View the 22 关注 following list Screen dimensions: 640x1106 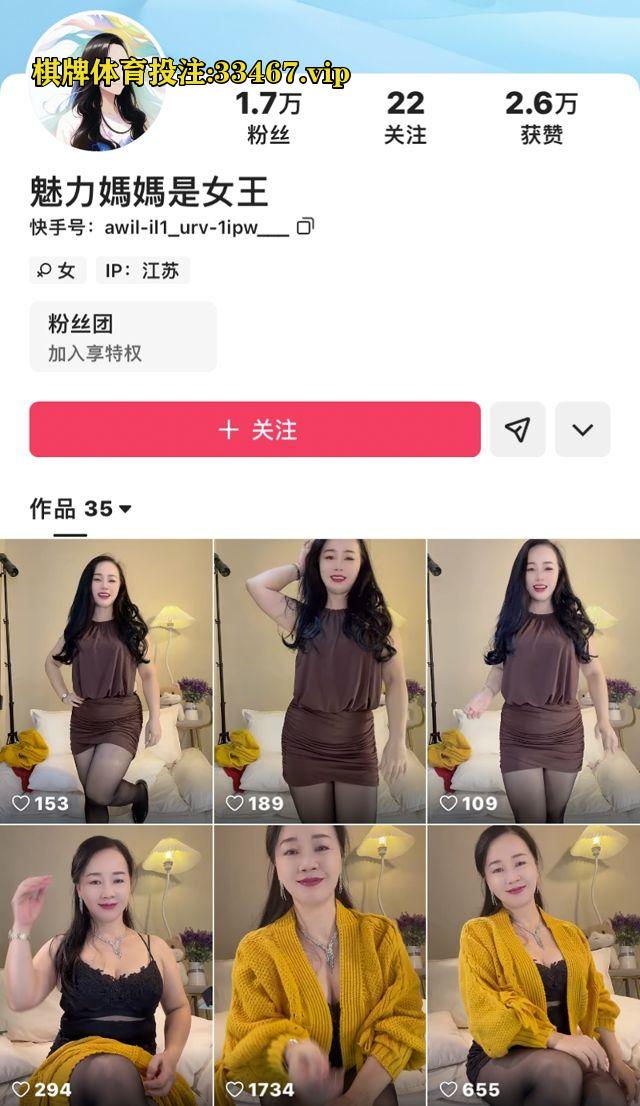(x=405, y=118)
